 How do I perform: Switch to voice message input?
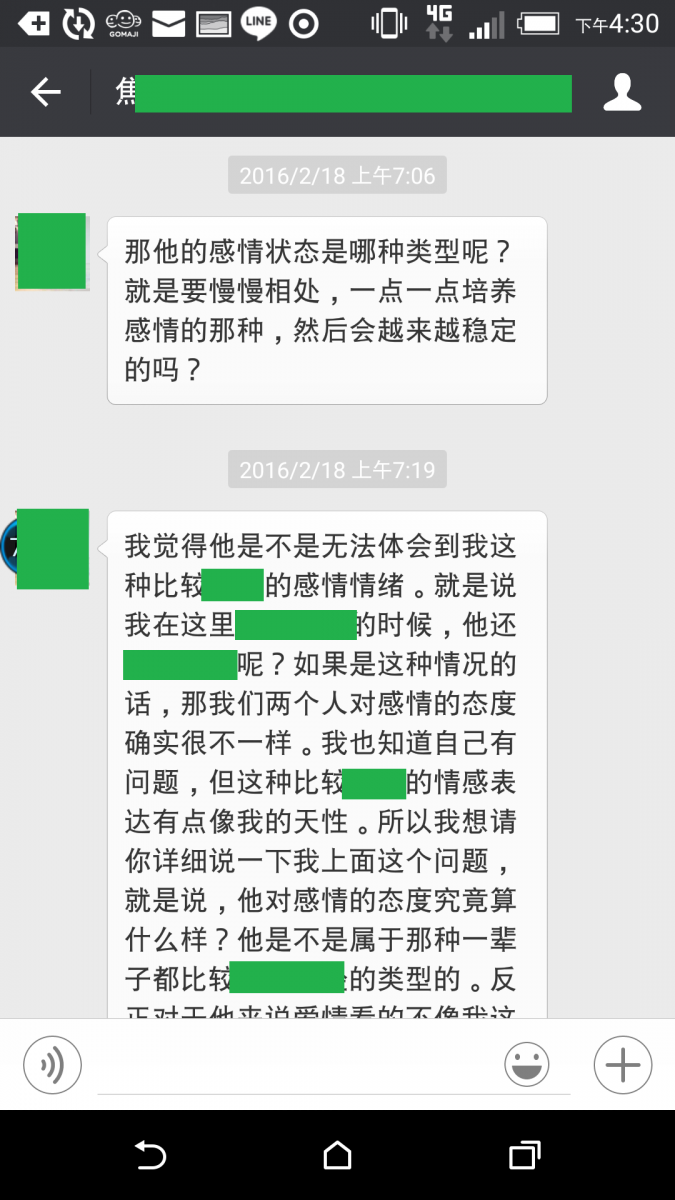click(52, 1063)
